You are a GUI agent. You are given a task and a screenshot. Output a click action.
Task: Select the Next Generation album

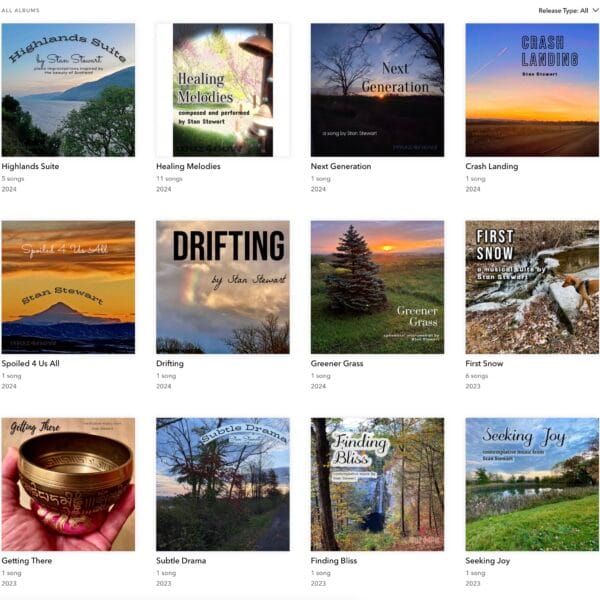pyautogui.click(x=377, y=90)
